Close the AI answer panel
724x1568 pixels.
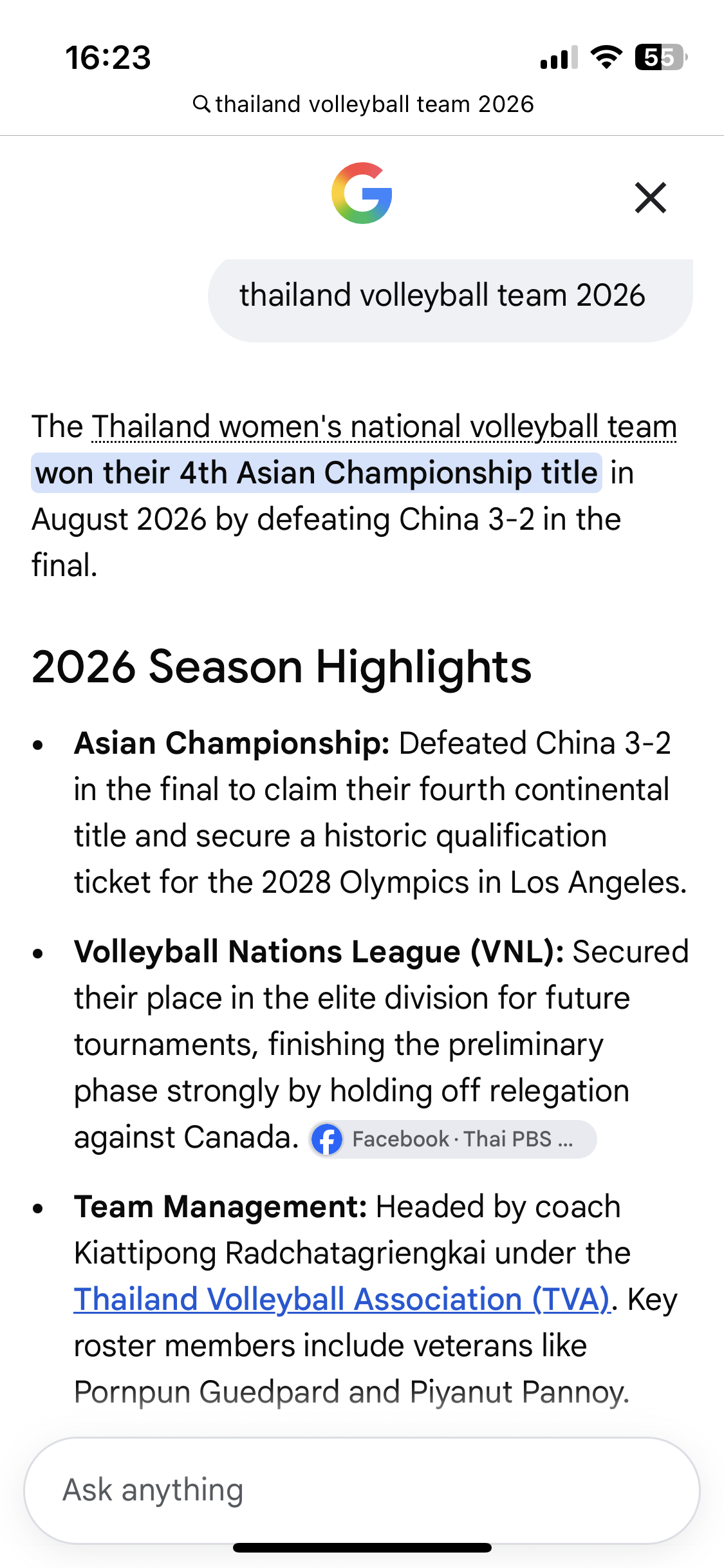650,197
